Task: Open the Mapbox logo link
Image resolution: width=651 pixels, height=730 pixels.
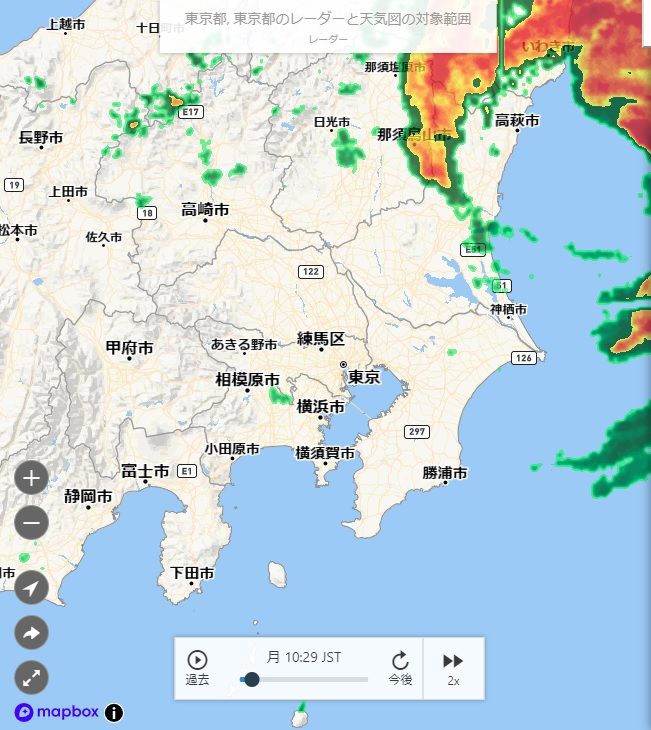Action: (57, 712)
